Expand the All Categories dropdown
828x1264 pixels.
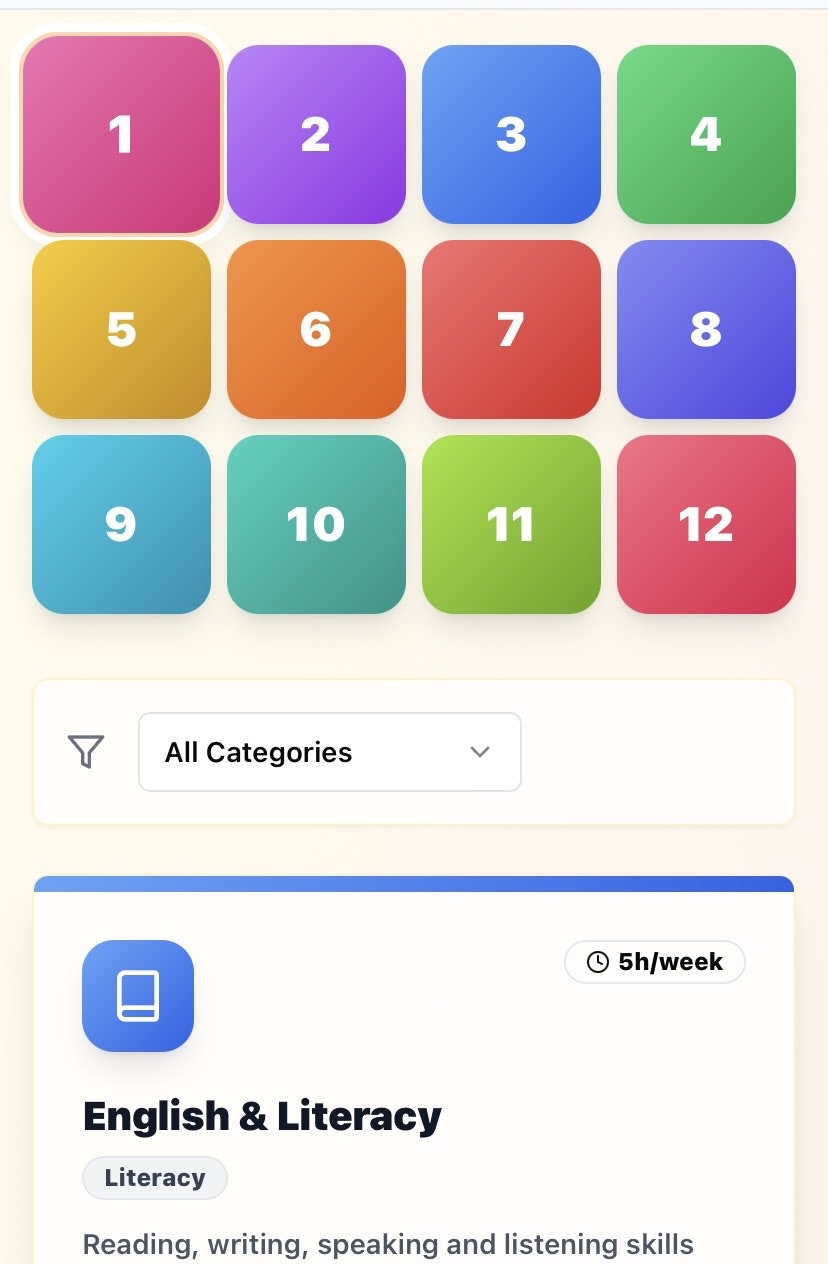coord(329,752)
